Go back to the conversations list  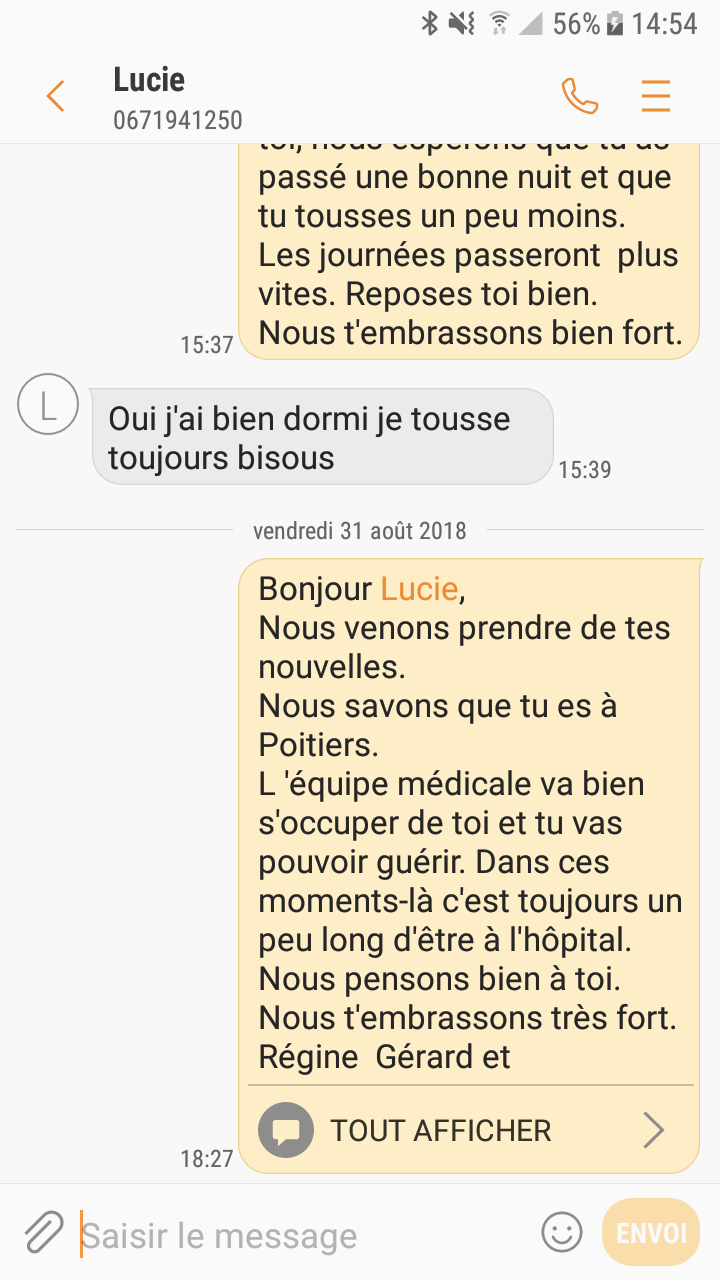coord(55,97)
